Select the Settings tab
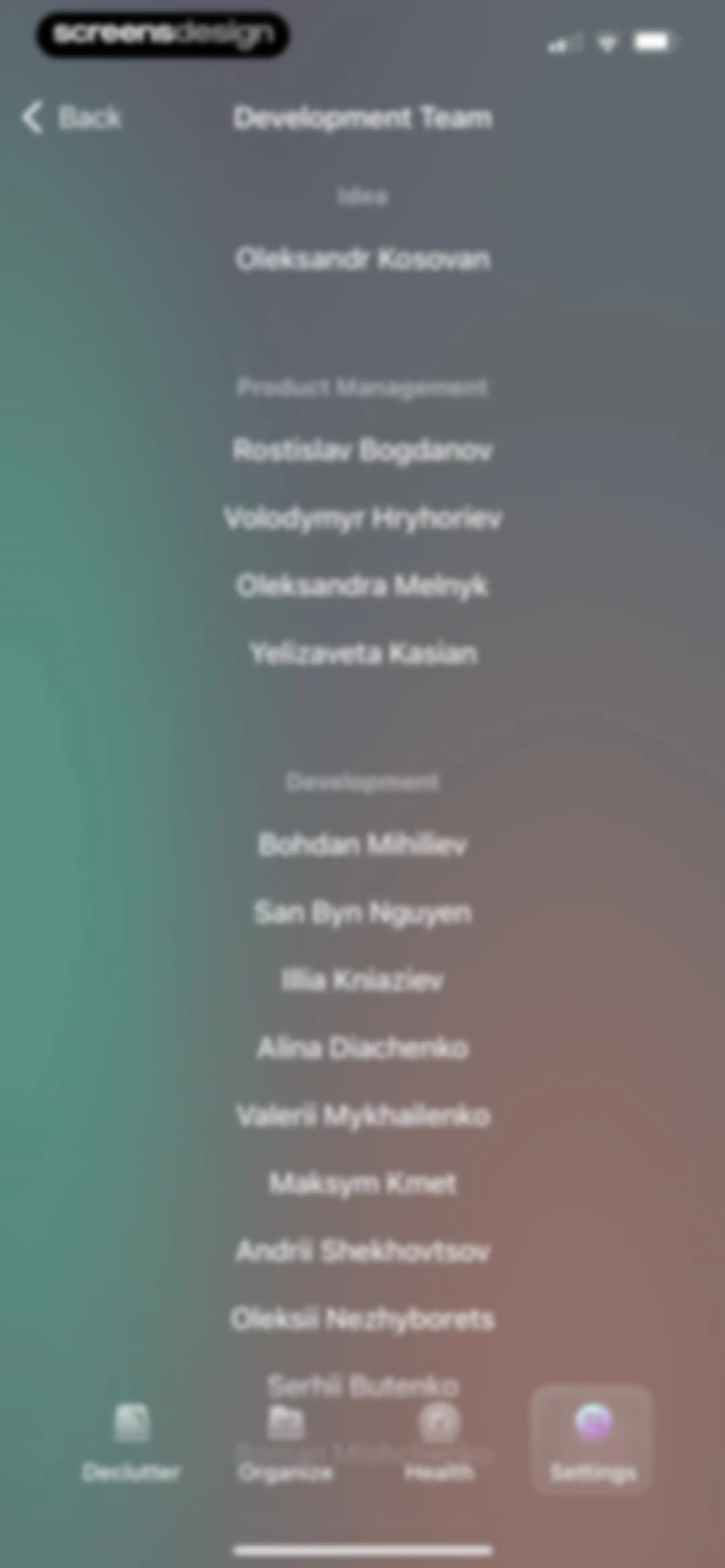The height and width of the screenshot is (1568, 725). pos(592,1440)
